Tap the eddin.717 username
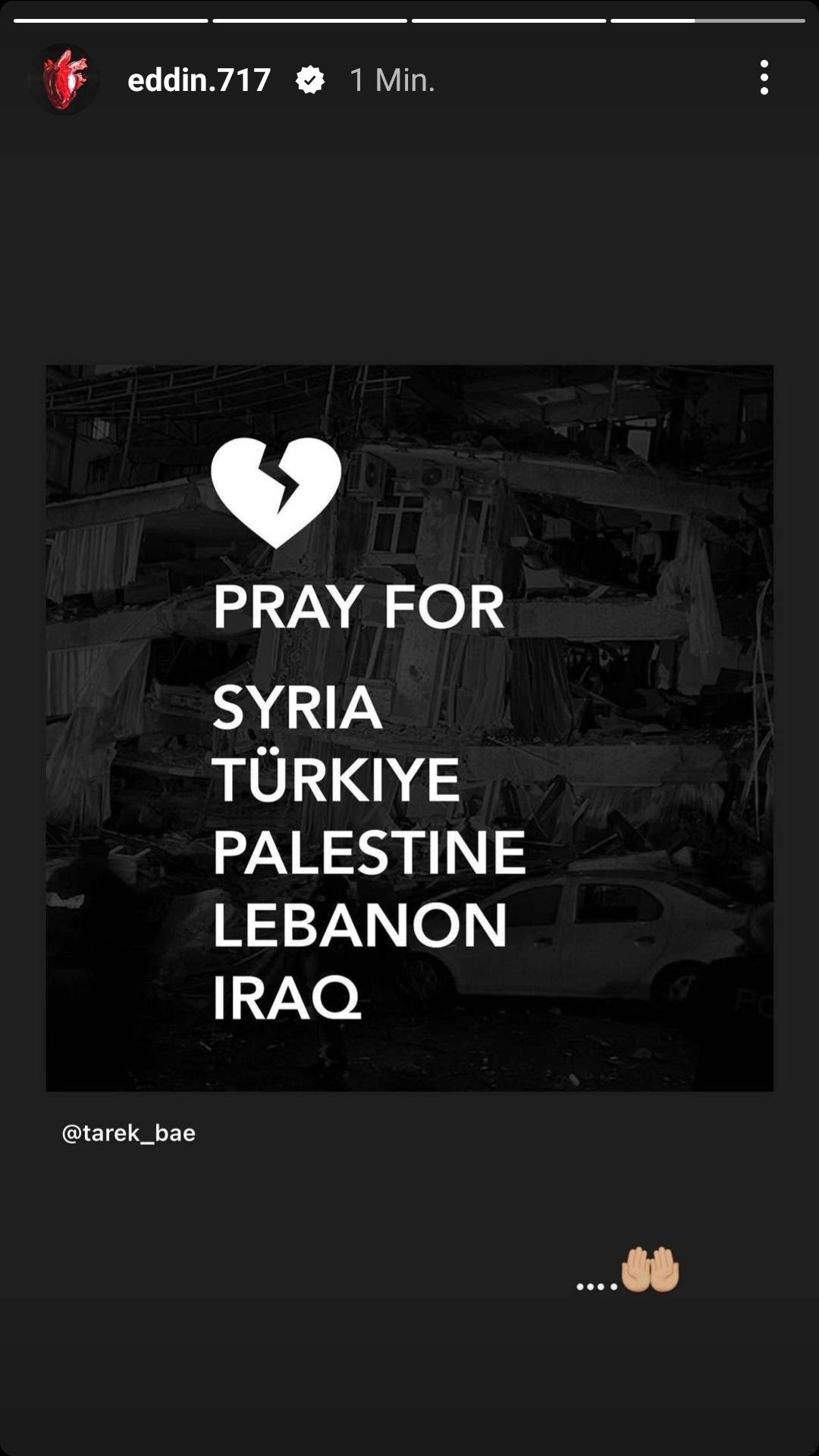This screenshot has width=819, height=1456. 199,80
